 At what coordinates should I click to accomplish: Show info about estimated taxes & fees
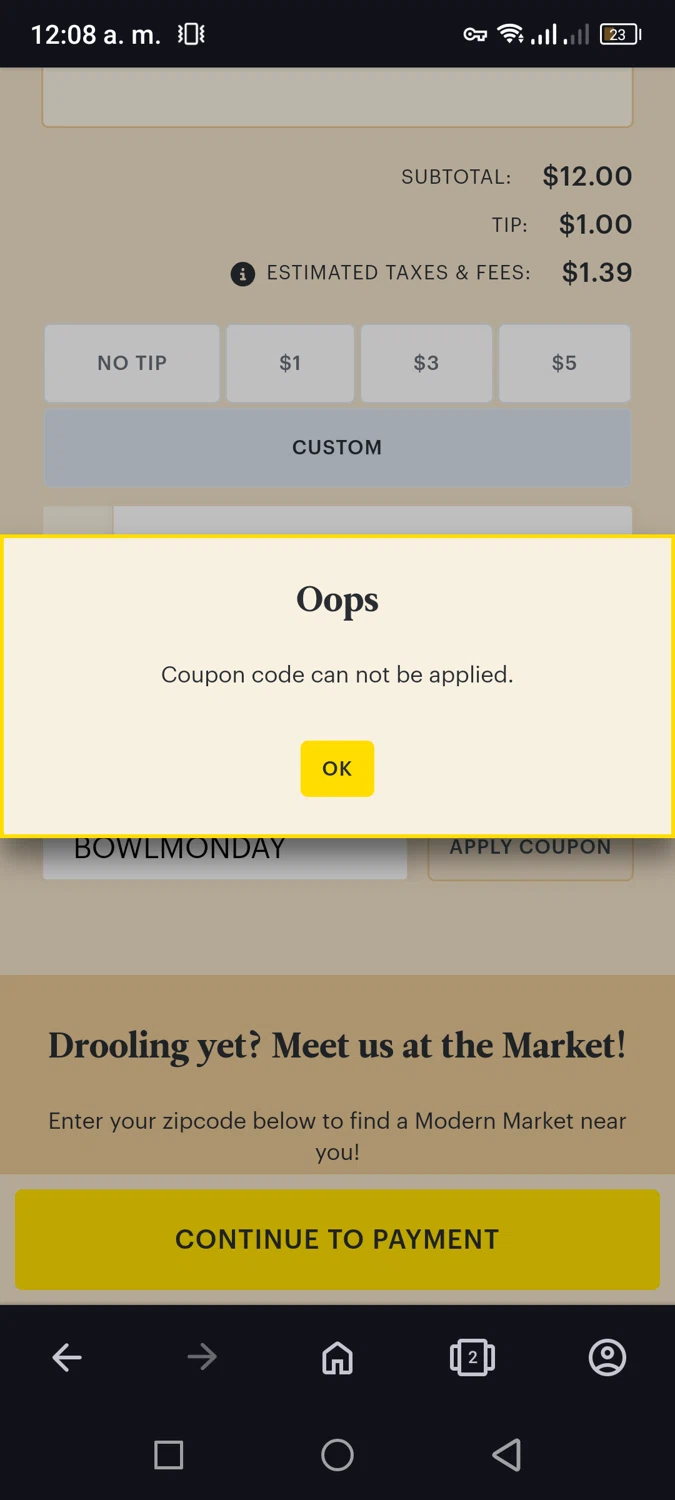tap(243, 273)
